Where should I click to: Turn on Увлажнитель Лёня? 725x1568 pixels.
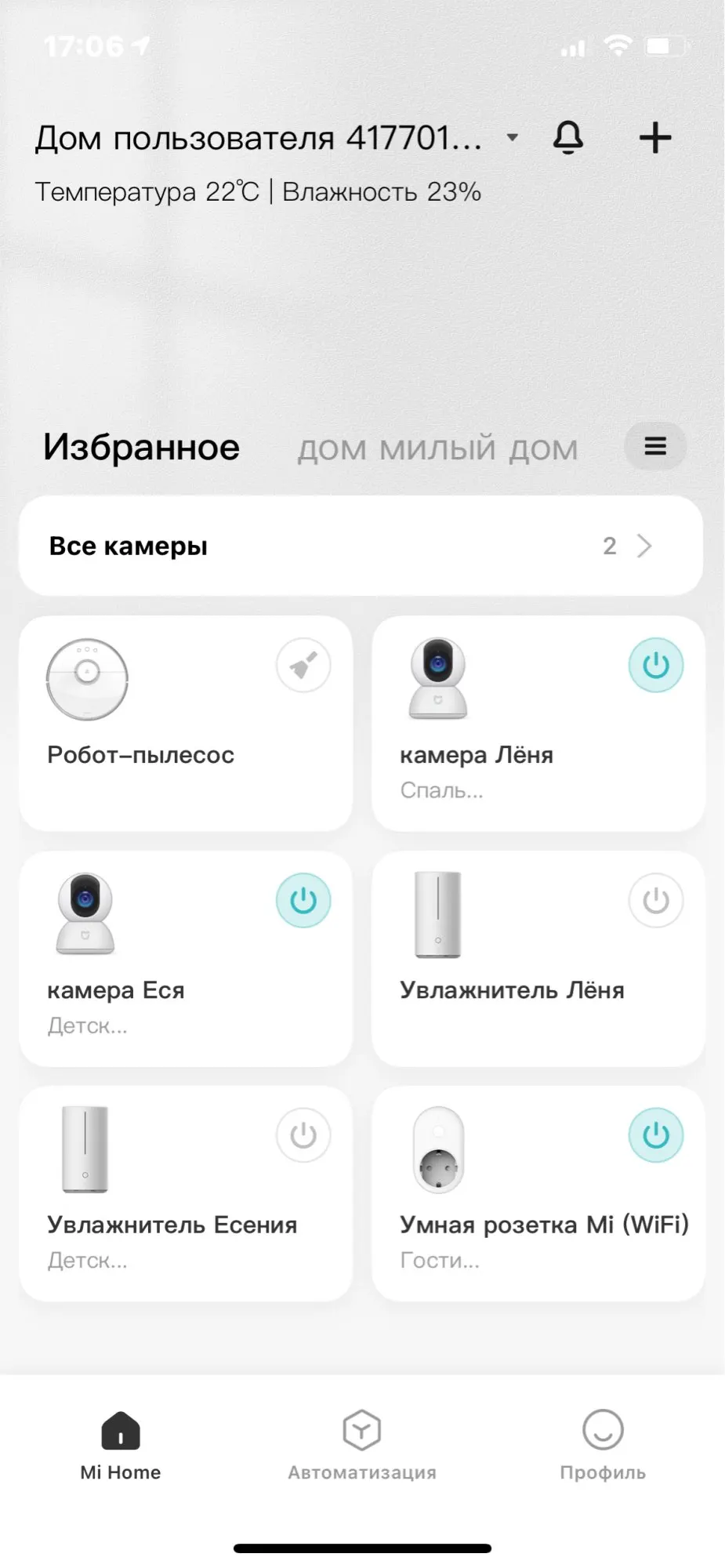coord(656,900)
